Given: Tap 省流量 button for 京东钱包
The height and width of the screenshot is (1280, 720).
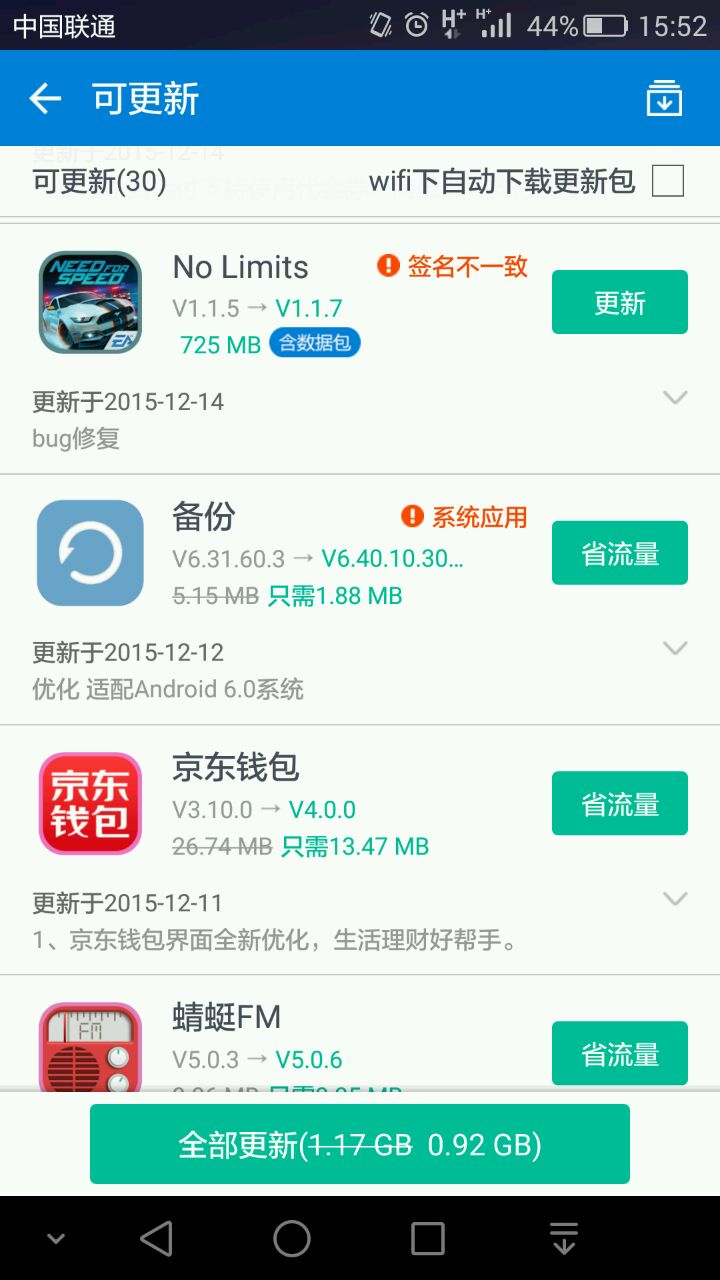Looking at the screenshot, I should pyautogui.click(x=619, y=803).
